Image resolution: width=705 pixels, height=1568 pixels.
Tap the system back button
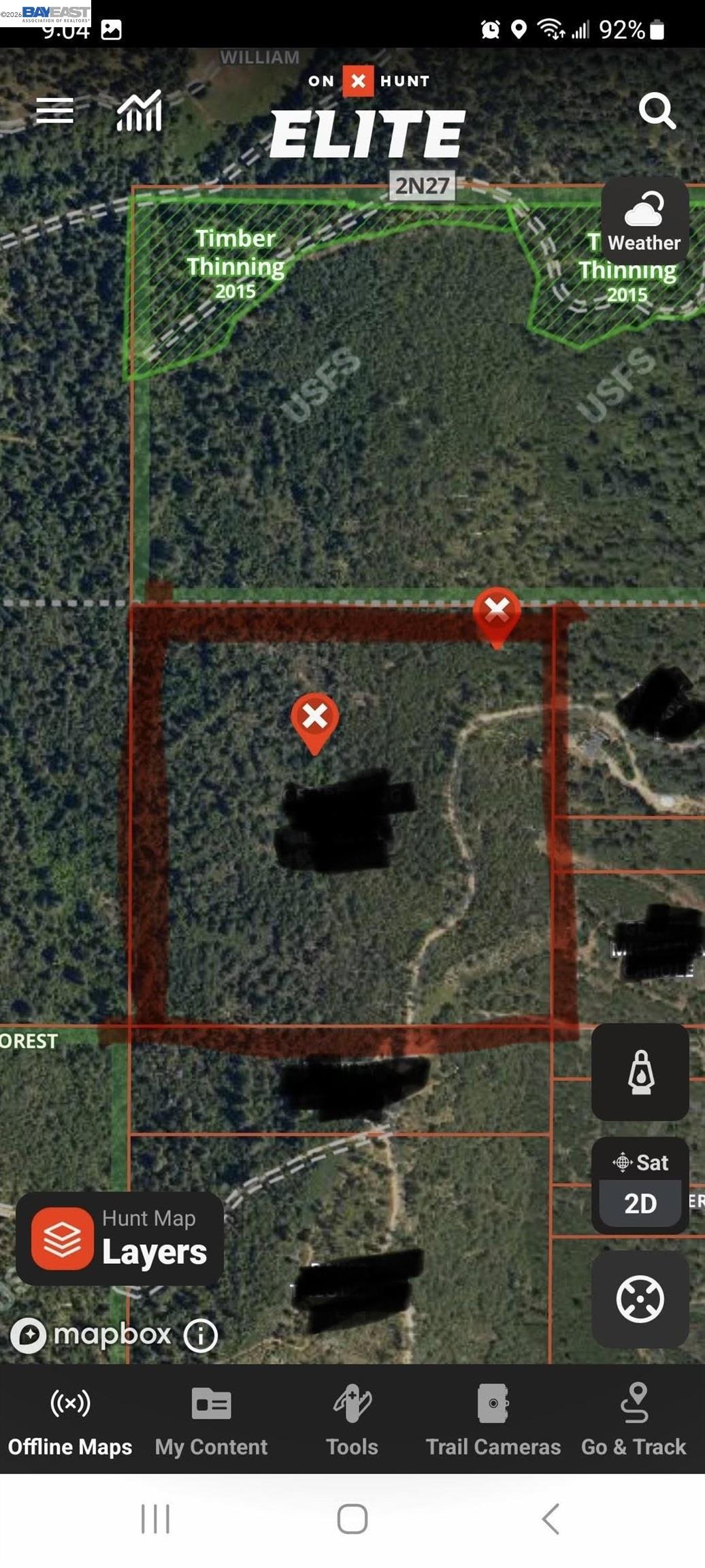(x=551, y=1519)
